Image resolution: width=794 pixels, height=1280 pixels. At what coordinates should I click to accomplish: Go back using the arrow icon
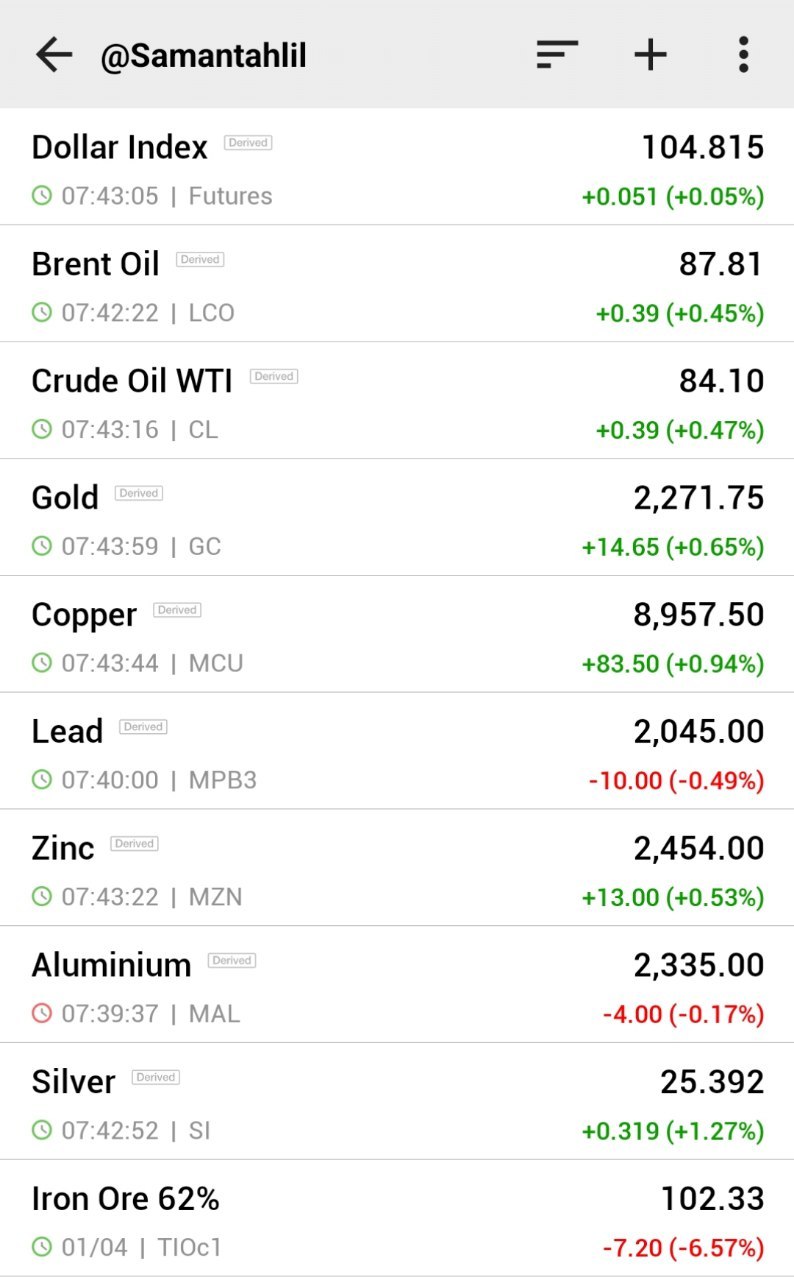(x=54, y=55)
